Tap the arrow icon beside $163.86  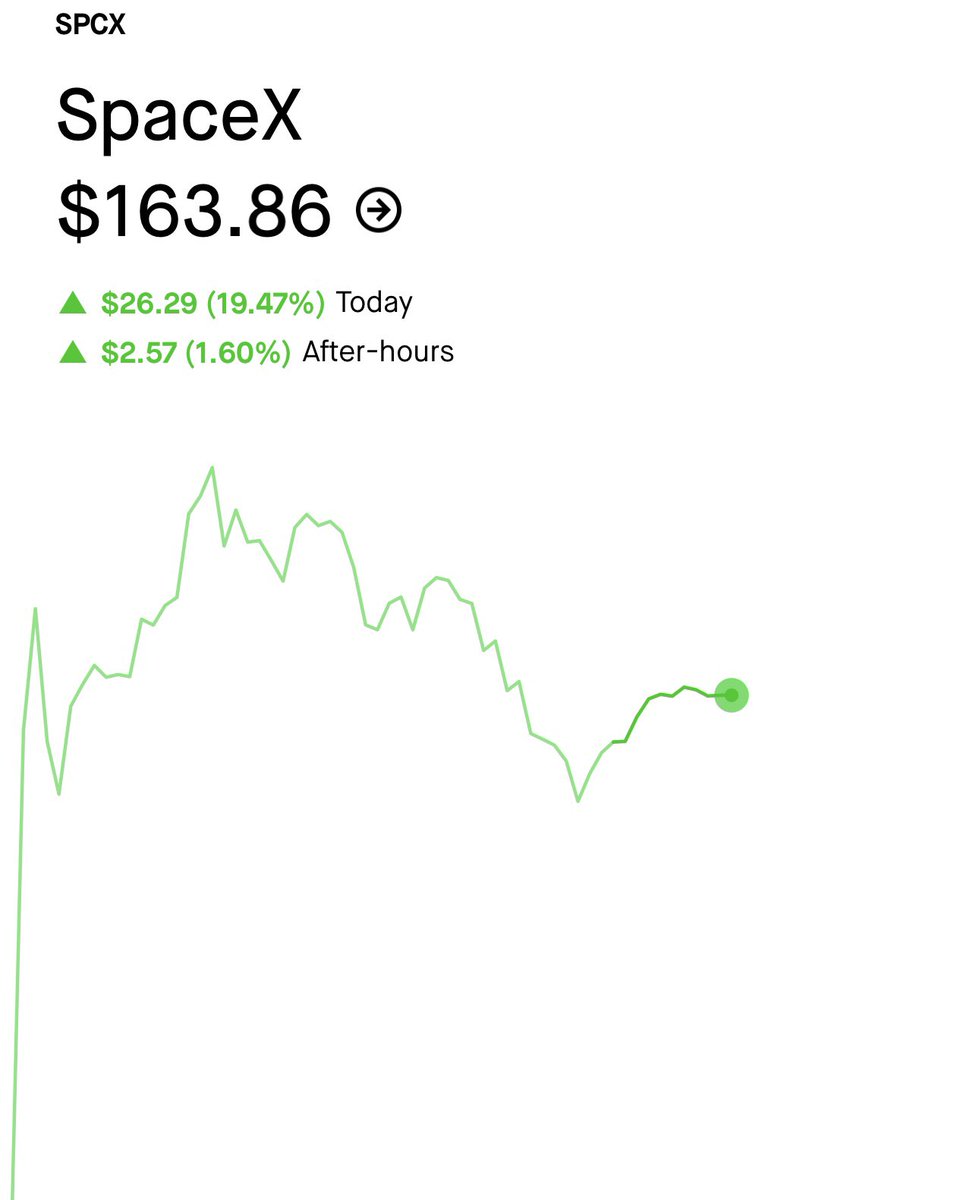click(x=379, y=211)
